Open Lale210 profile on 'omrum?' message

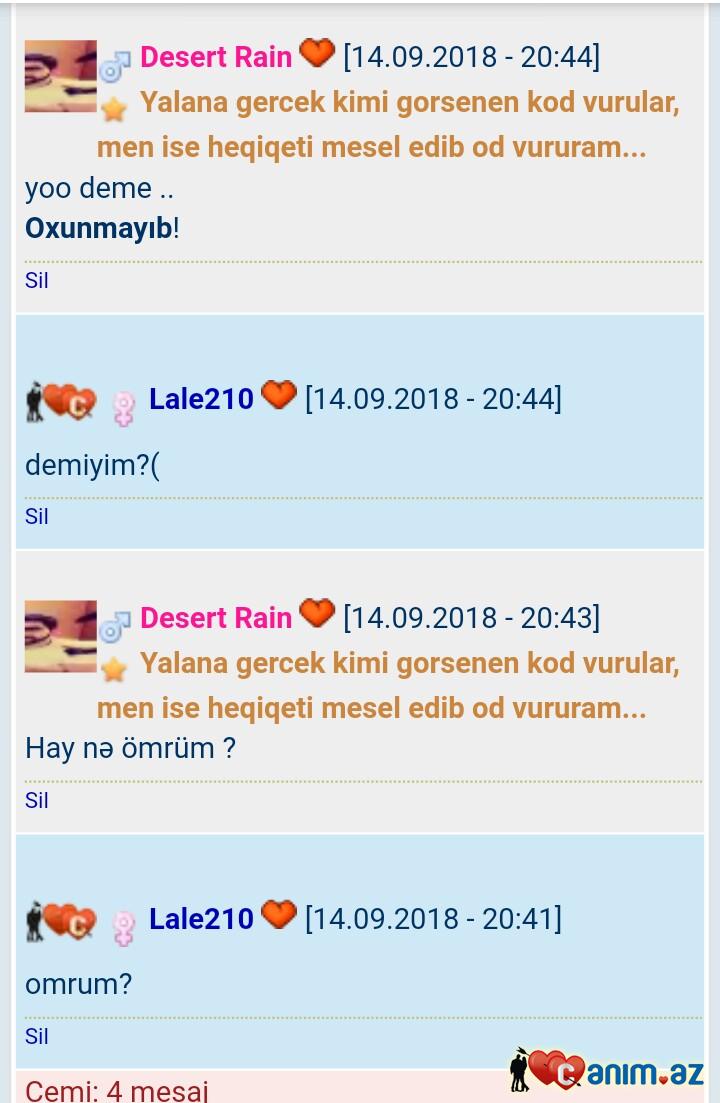(x=201, y=919)
